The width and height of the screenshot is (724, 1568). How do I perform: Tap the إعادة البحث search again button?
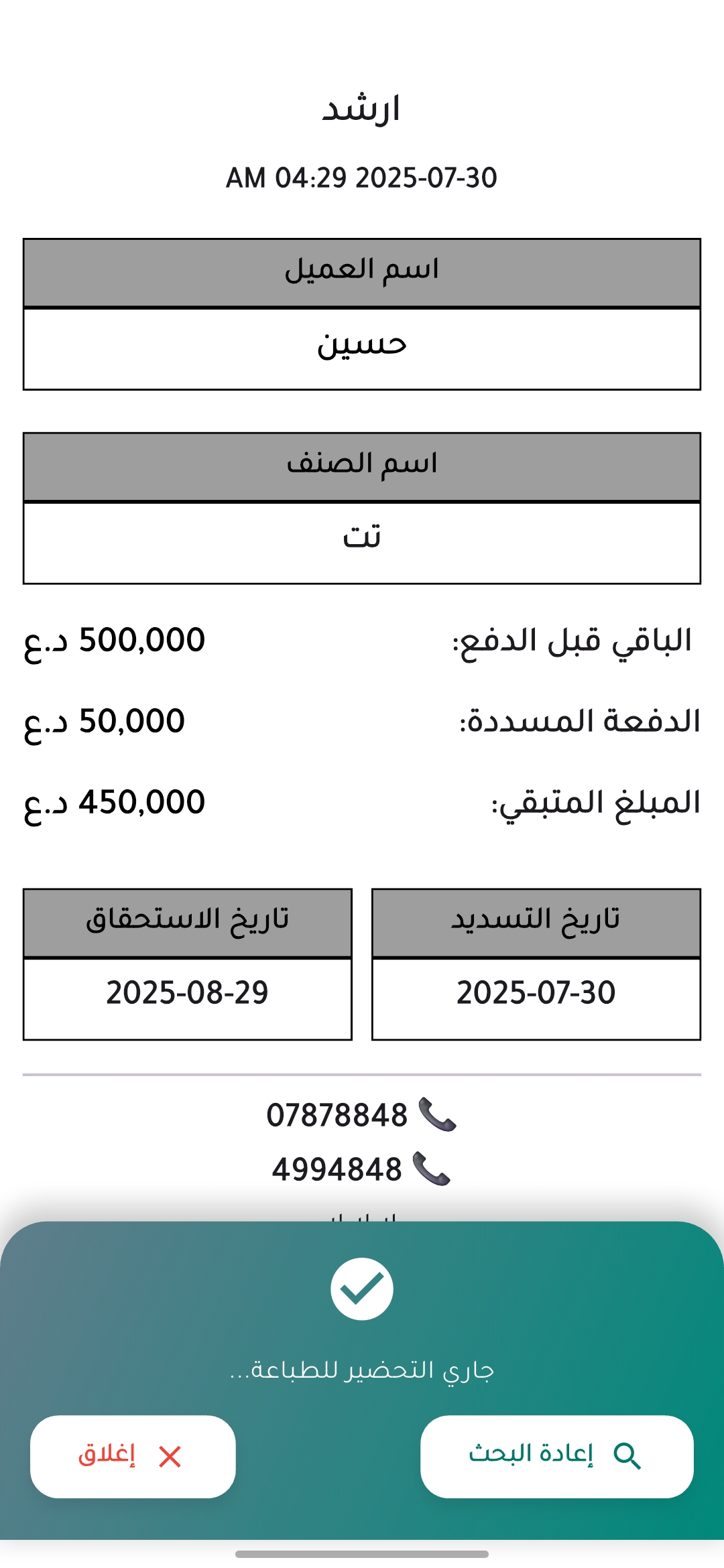(x=556, y=1456)
